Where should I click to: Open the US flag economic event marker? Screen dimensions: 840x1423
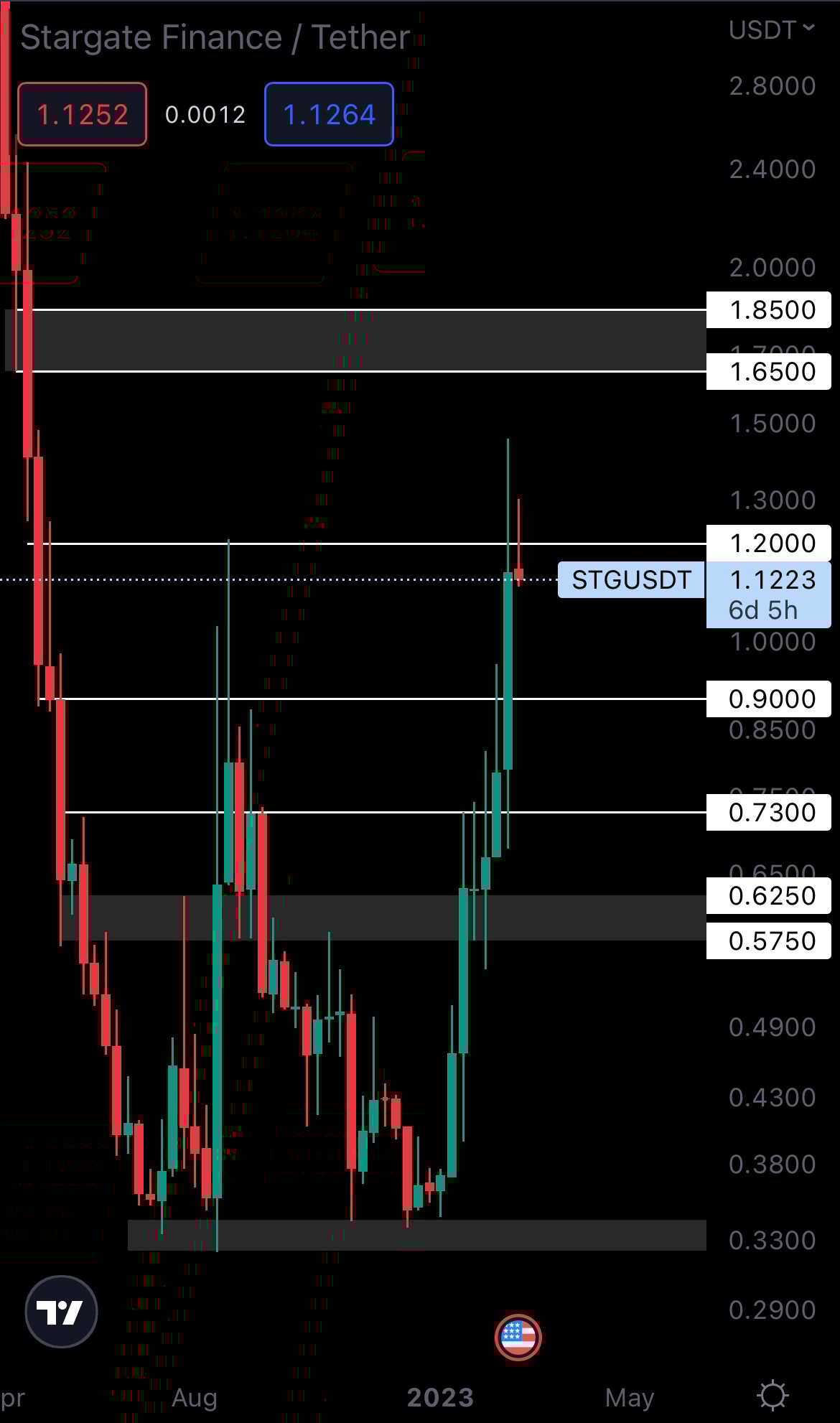(518, 1337)
